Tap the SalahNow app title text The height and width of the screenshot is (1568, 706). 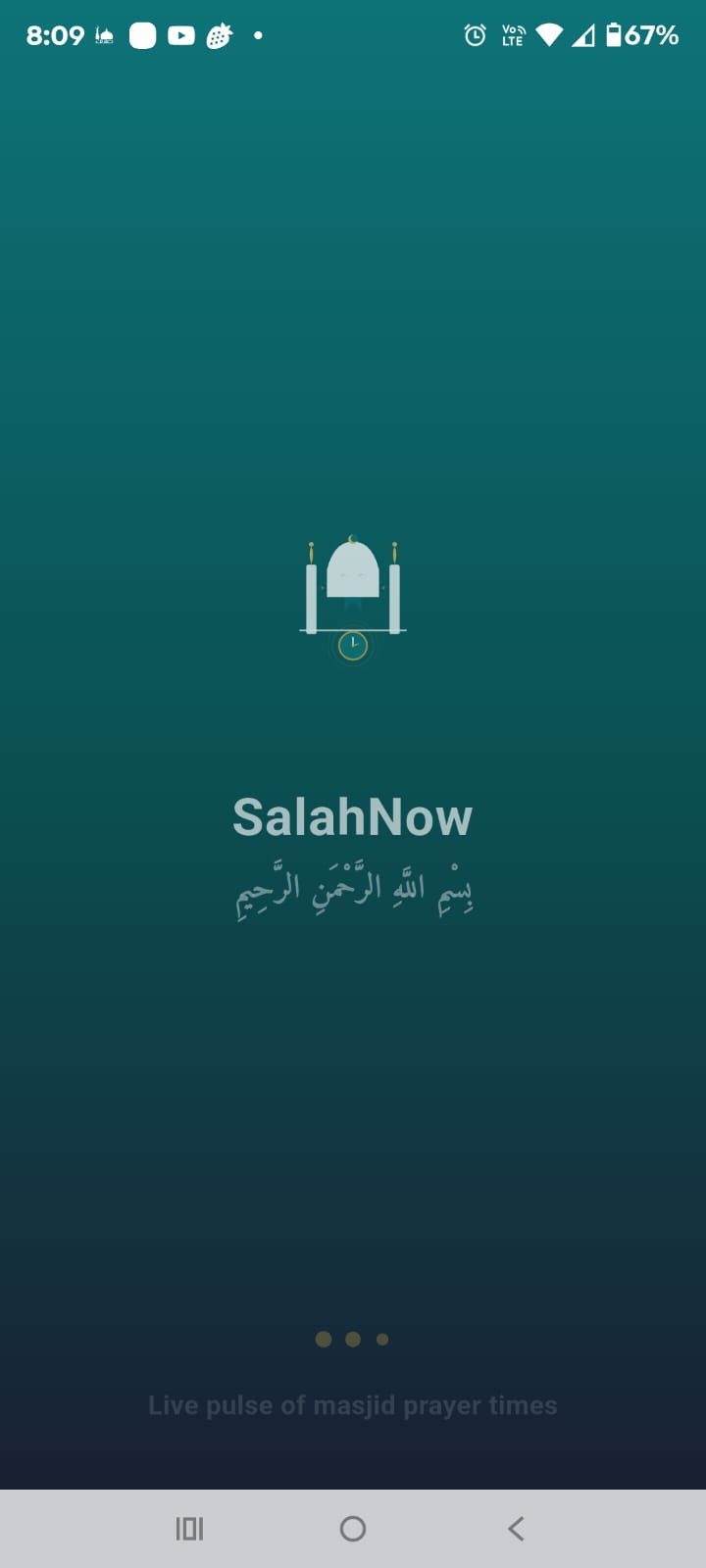coord(353,816)
